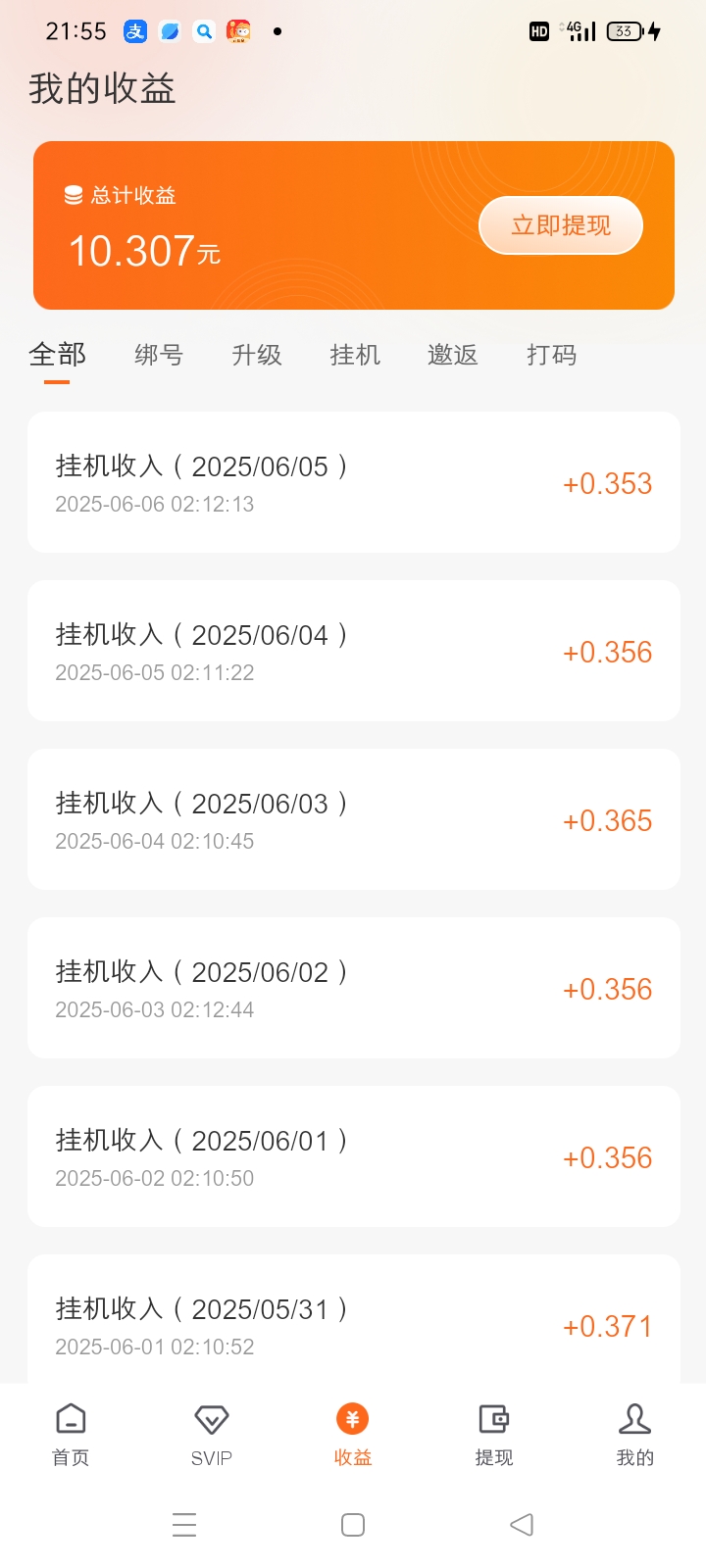Tap the 立即提现 withdraw button
The image size is (706, 1568).
click(561, 225)
